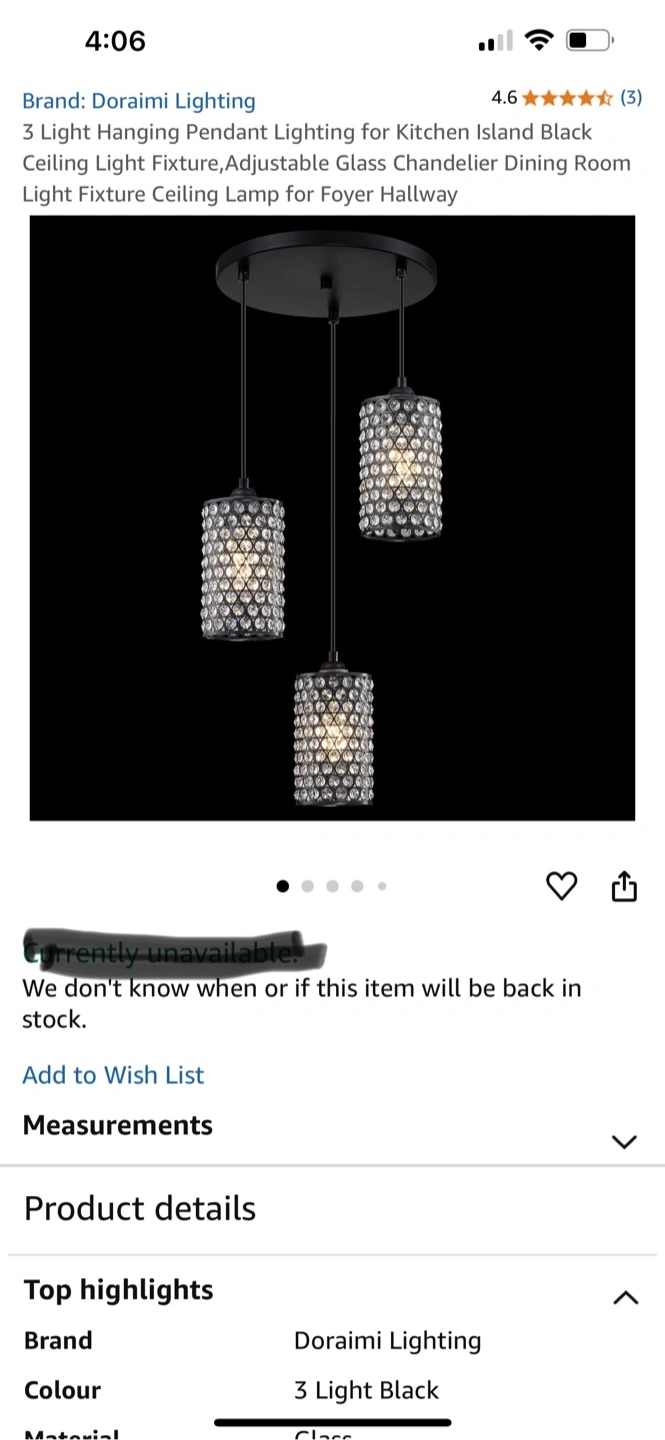The width and height of the screenshot is (665, 1440).
Task: Open the Doraimi Lighting brand link
Action: tap(139, 101)
